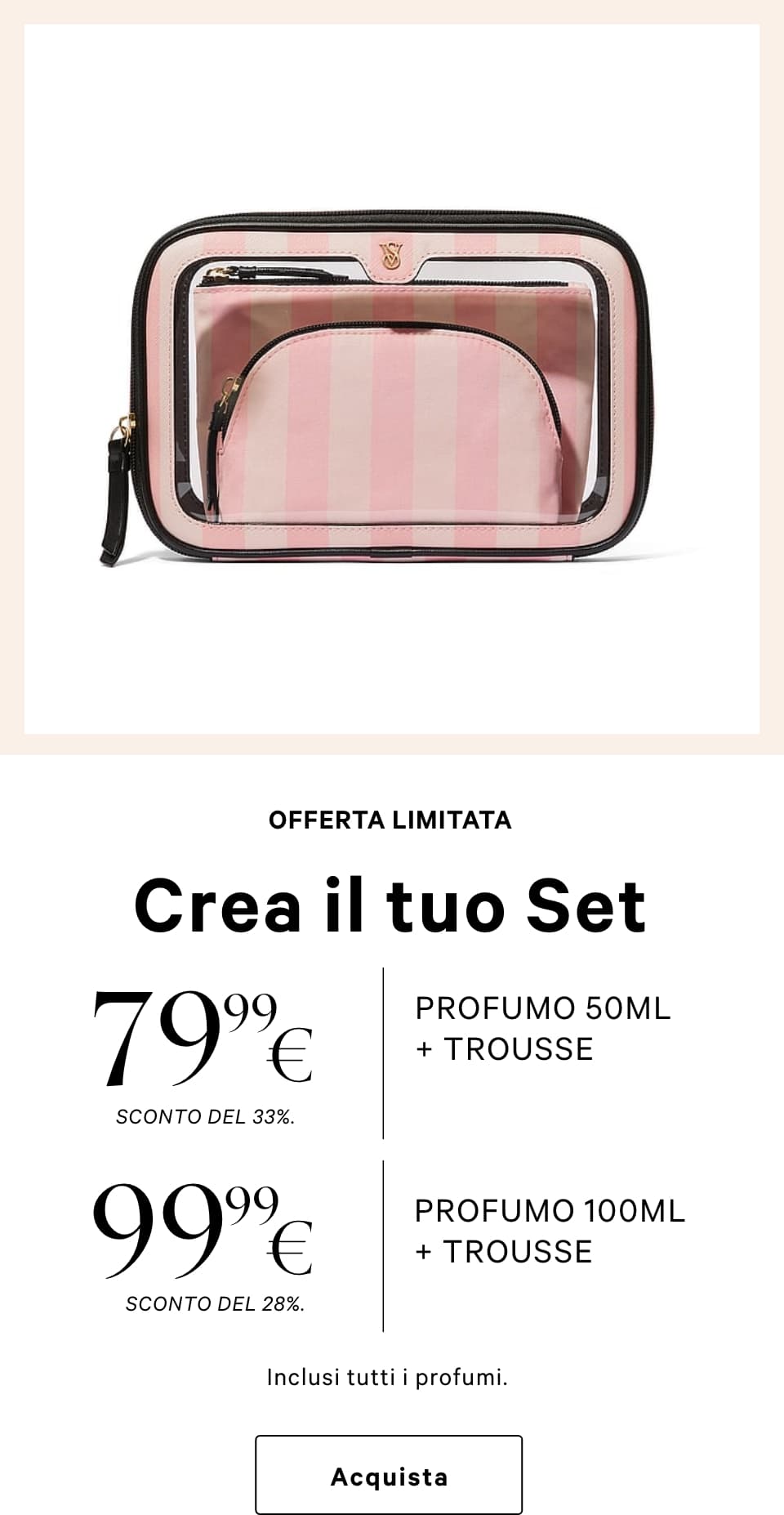Tap the Acquista button
Viewport: 784px width, 1515px height.
click(389, 1476)
